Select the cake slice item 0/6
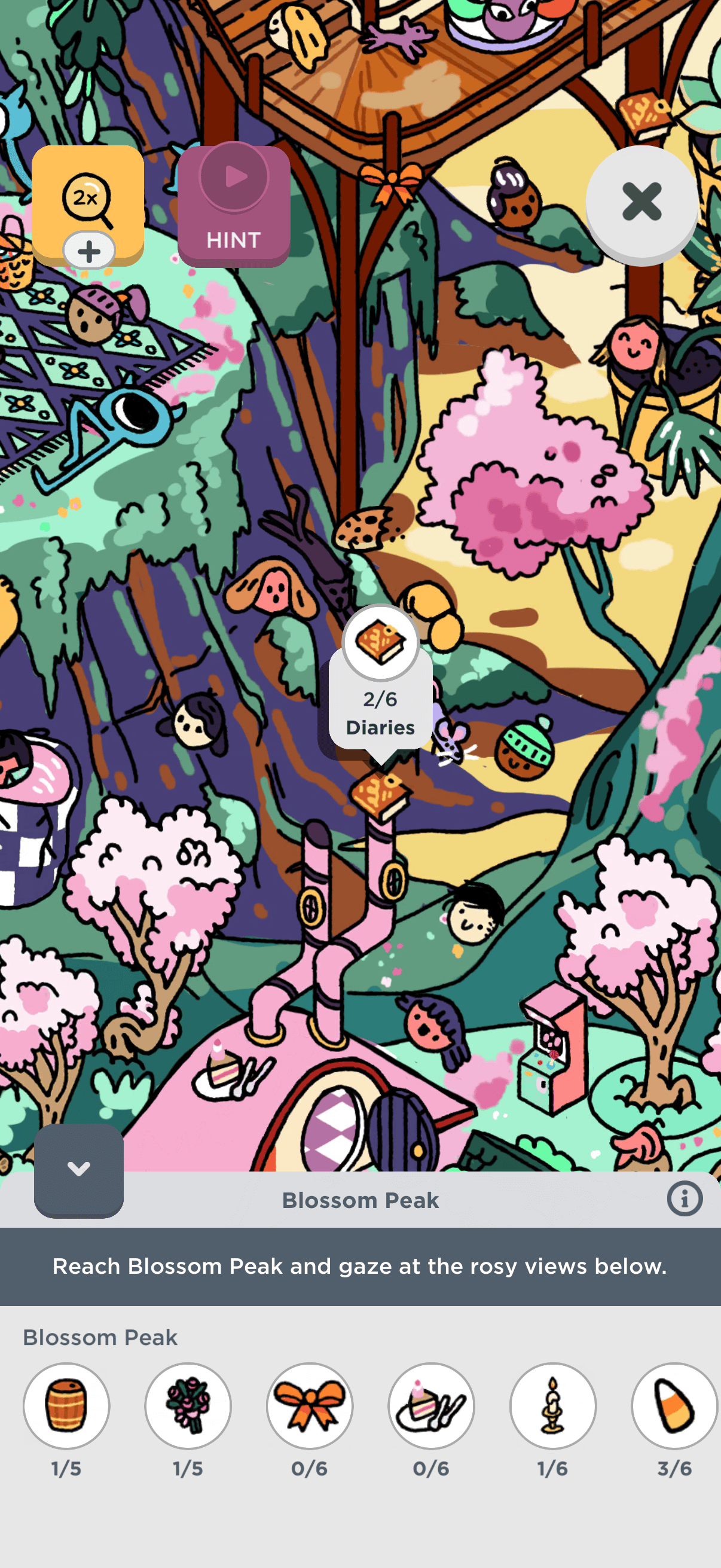The height and width of the screenshot is (1568, 721). coord(431,1405)
